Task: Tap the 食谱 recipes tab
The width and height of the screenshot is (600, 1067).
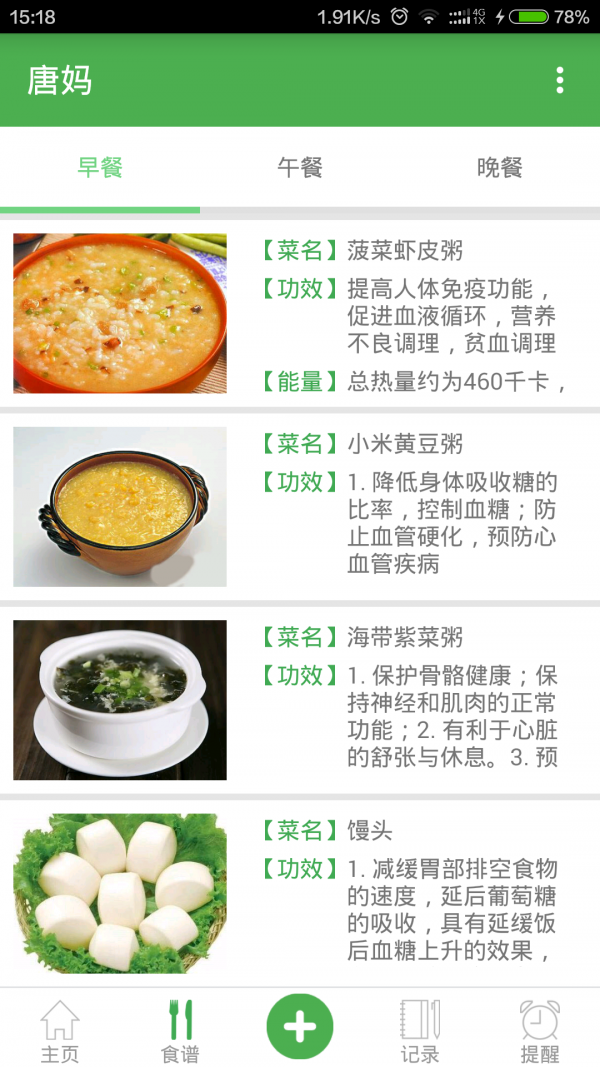Action: pos(180,1031)
